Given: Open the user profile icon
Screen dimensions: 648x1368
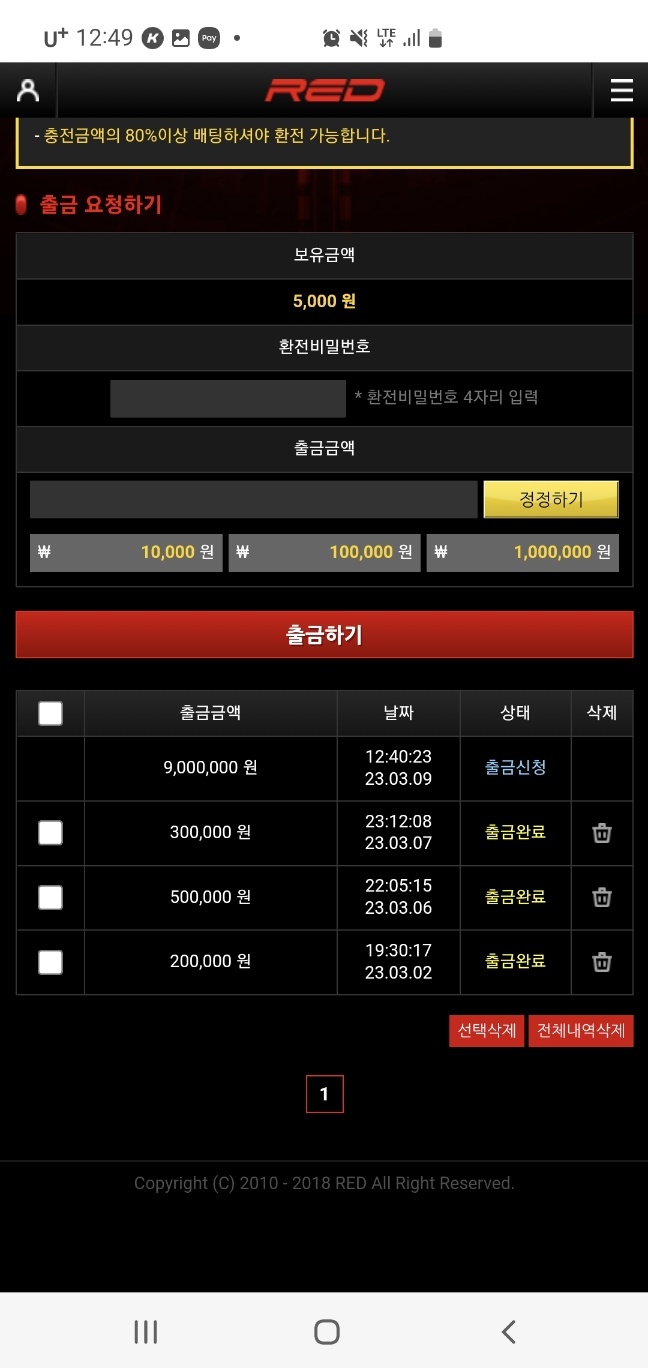Looking at the screenshot, I should pos(28,90).
